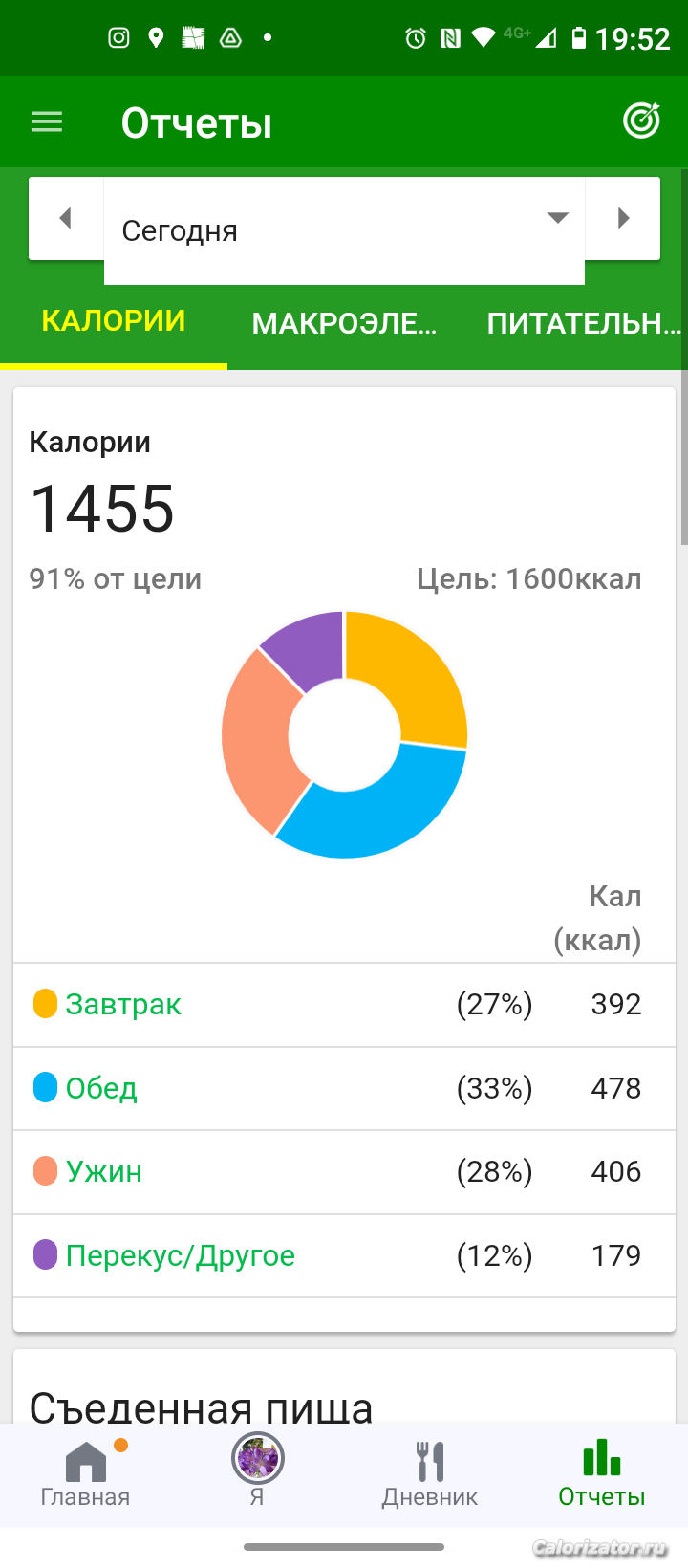This screenshot has width=688, height=1568.
Task: Select the Отчеты bottom tab
Action: pos(602,1473)
